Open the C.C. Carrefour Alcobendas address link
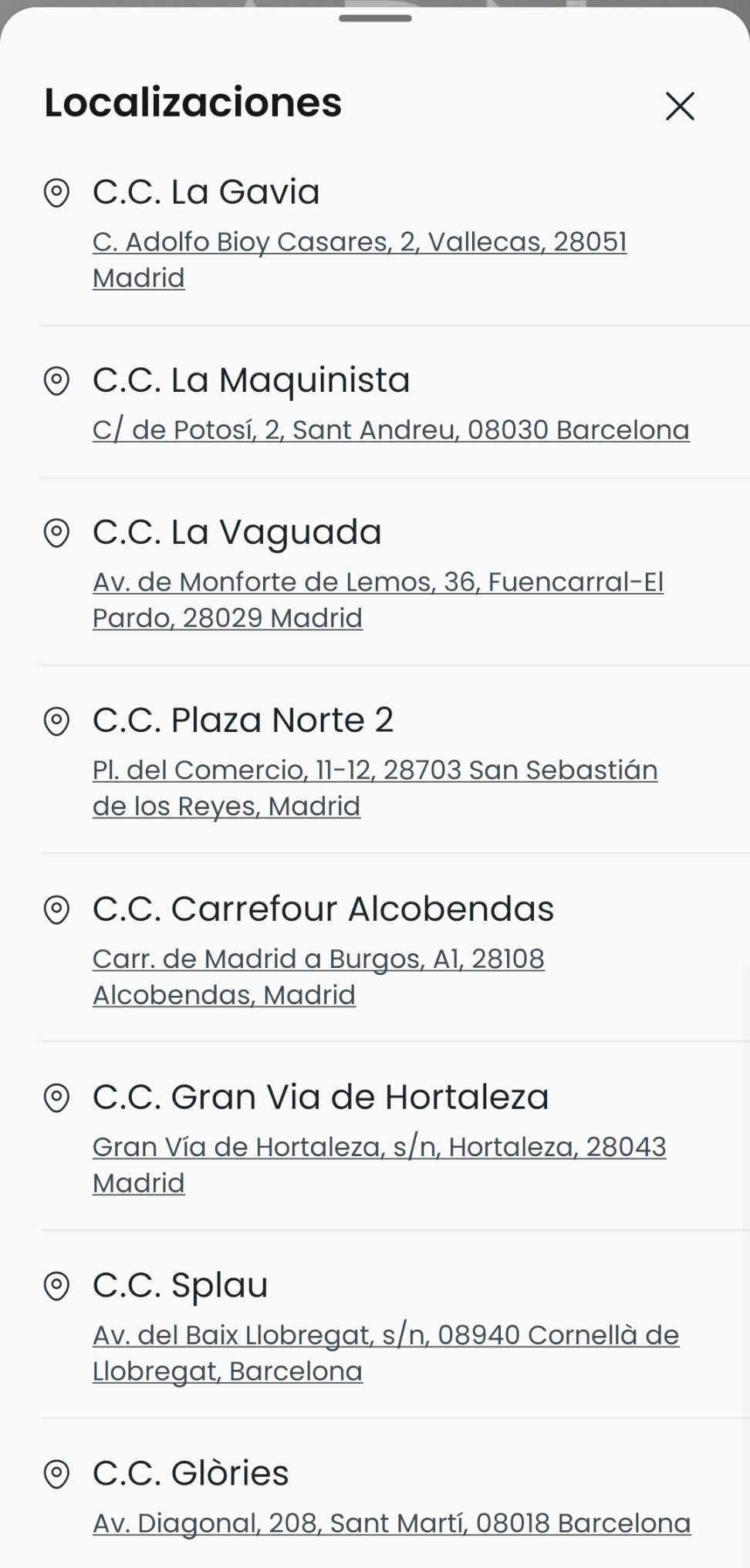Screen dimensions: 750x1568 point(319,976)
